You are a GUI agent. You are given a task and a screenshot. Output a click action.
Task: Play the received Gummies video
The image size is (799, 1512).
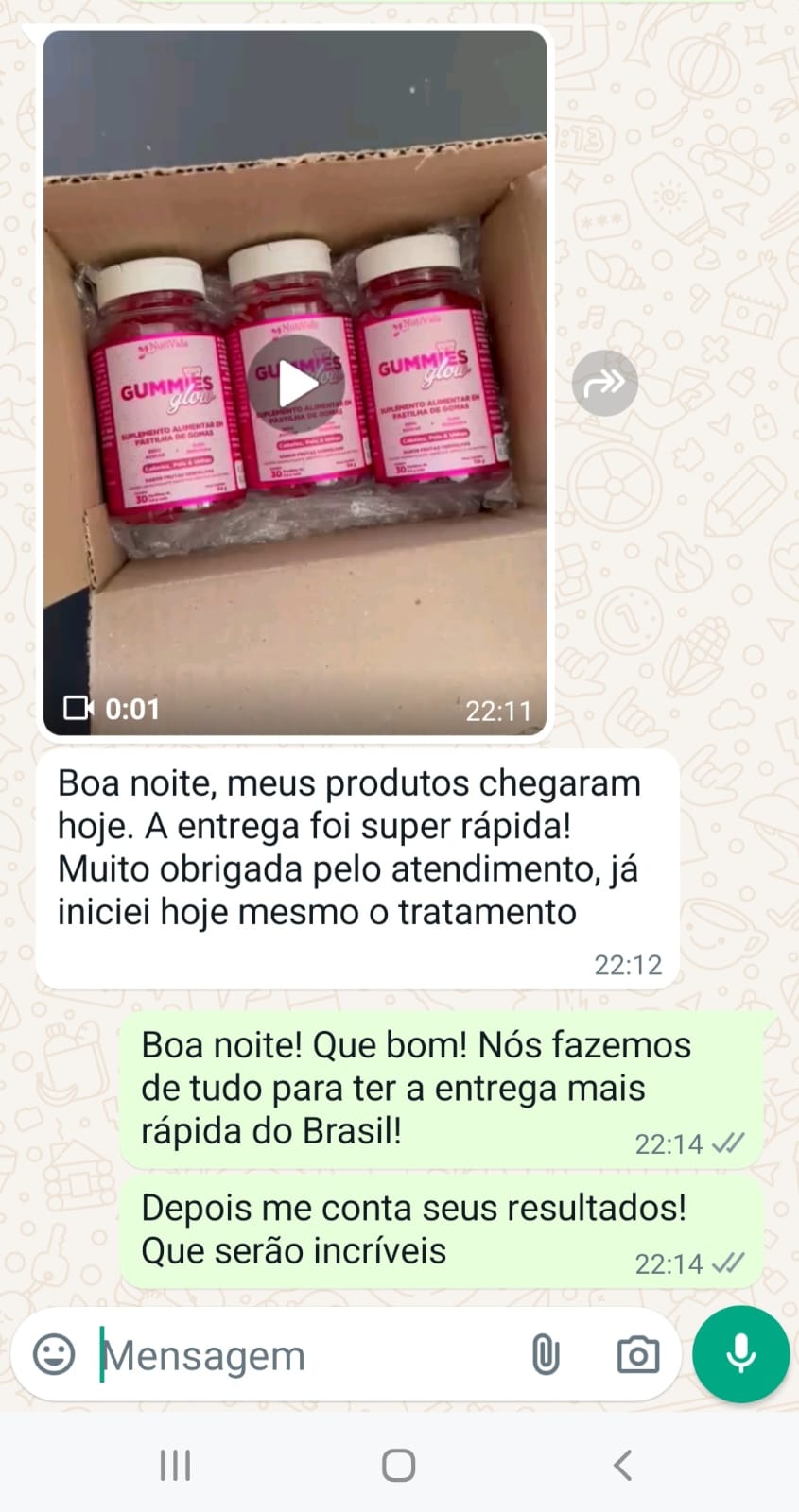(296, 385)
